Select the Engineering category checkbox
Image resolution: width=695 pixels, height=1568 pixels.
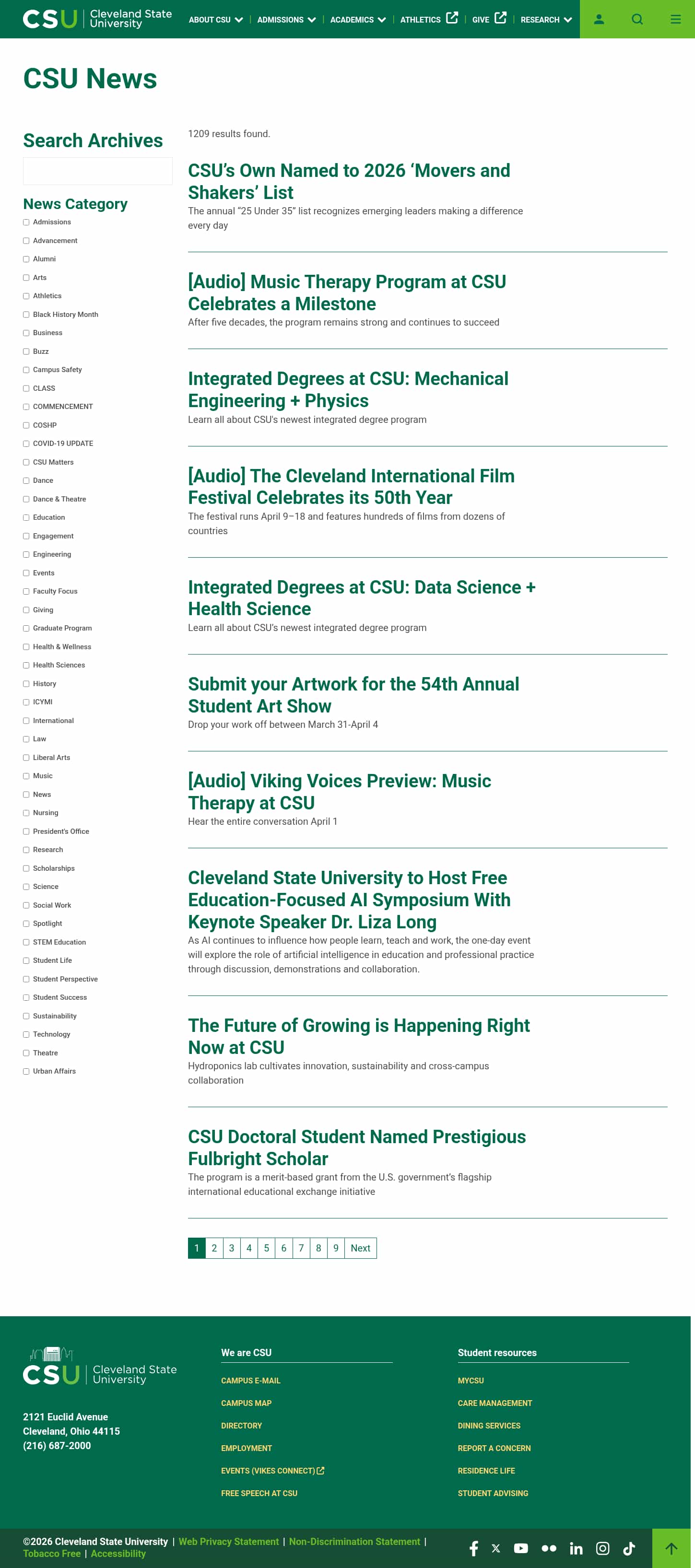(26, 554)
